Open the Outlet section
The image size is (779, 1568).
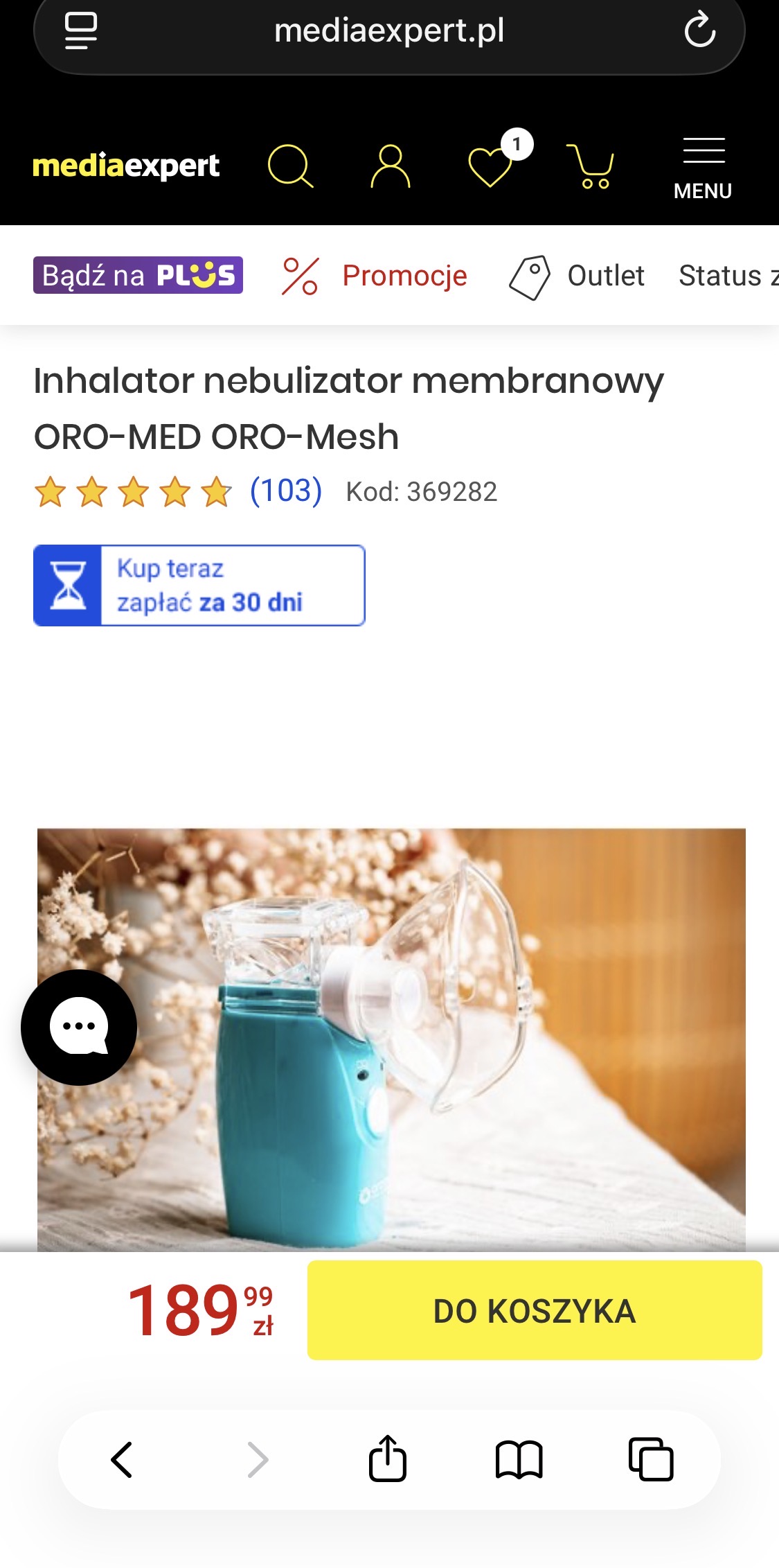[577, 276]
